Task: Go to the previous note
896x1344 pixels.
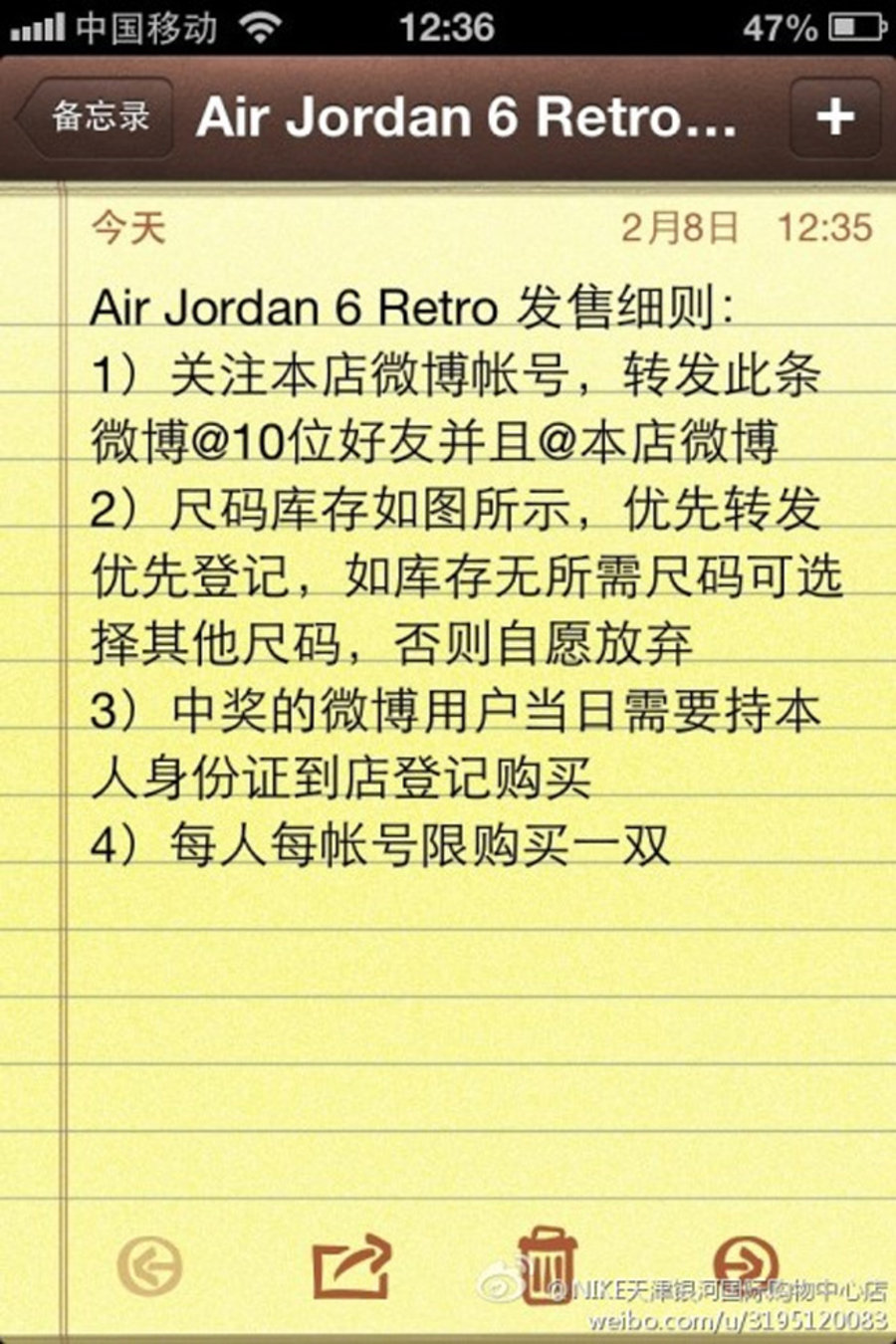Action: pos(149,1266)
